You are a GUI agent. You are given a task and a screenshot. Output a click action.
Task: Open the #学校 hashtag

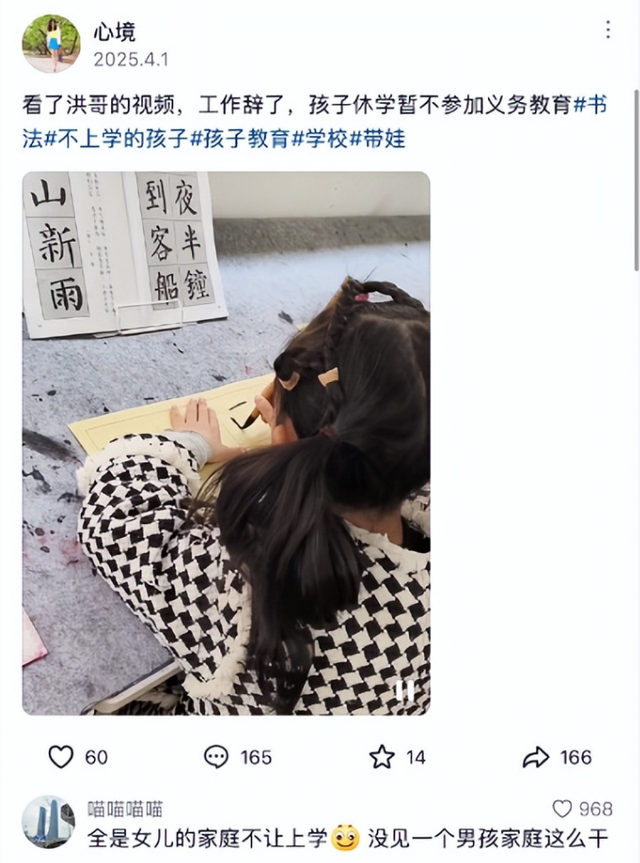tap(320, 138)
